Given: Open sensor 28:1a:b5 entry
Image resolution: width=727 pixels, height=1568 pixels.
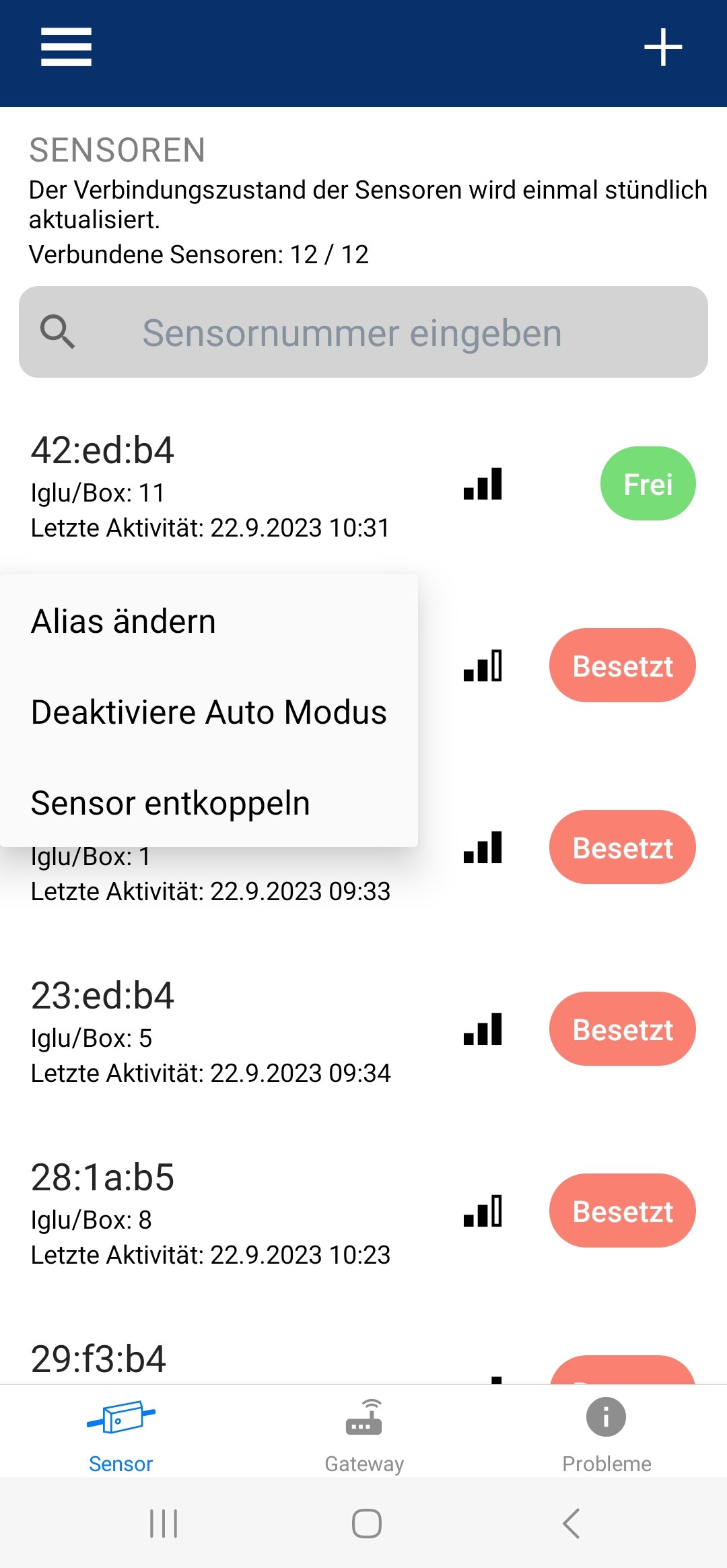Looking at the screenshot, I should point(210,1213).
